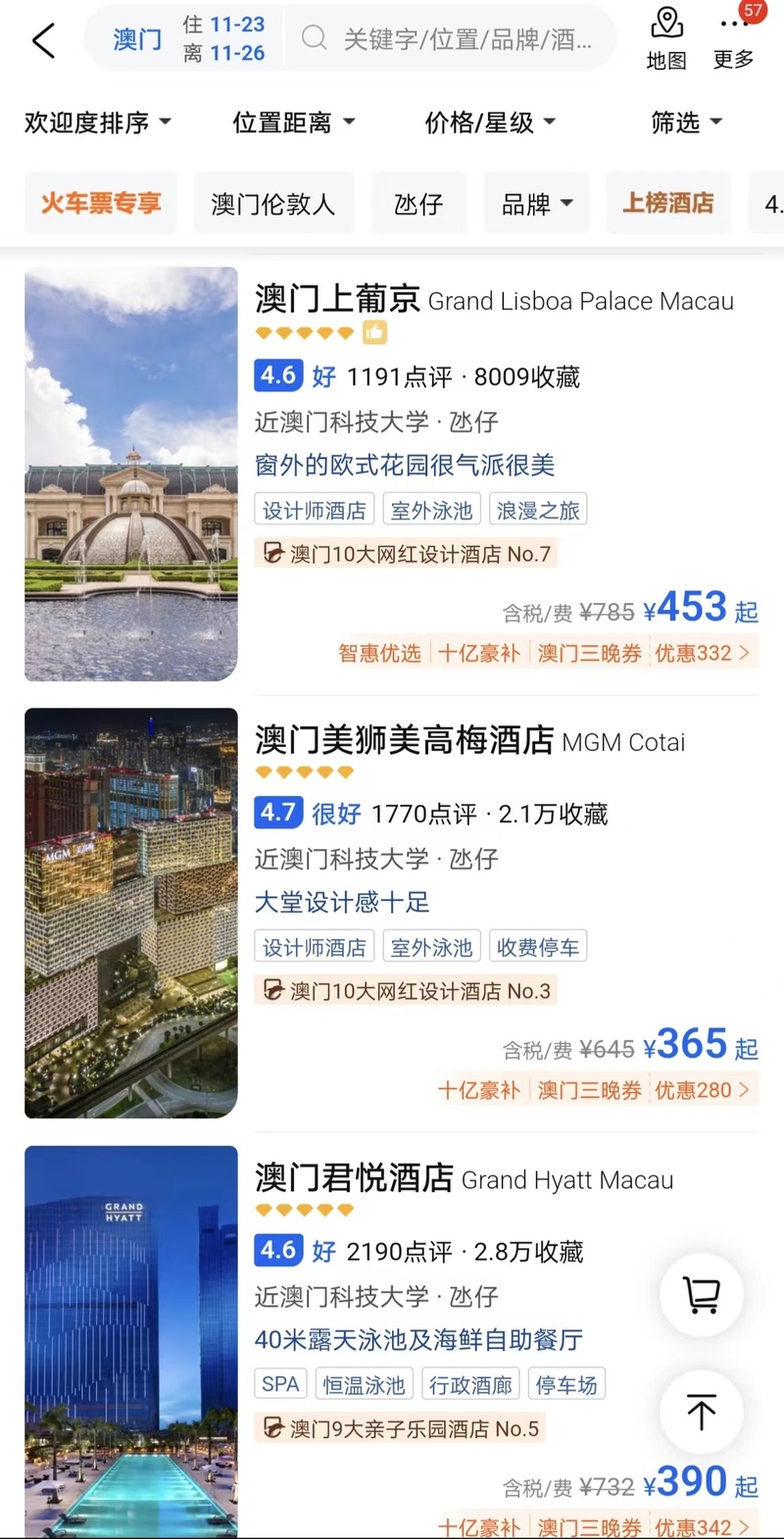Open the 地图 map view
This screenshot has width=784, height=1539.
point(666,39)
